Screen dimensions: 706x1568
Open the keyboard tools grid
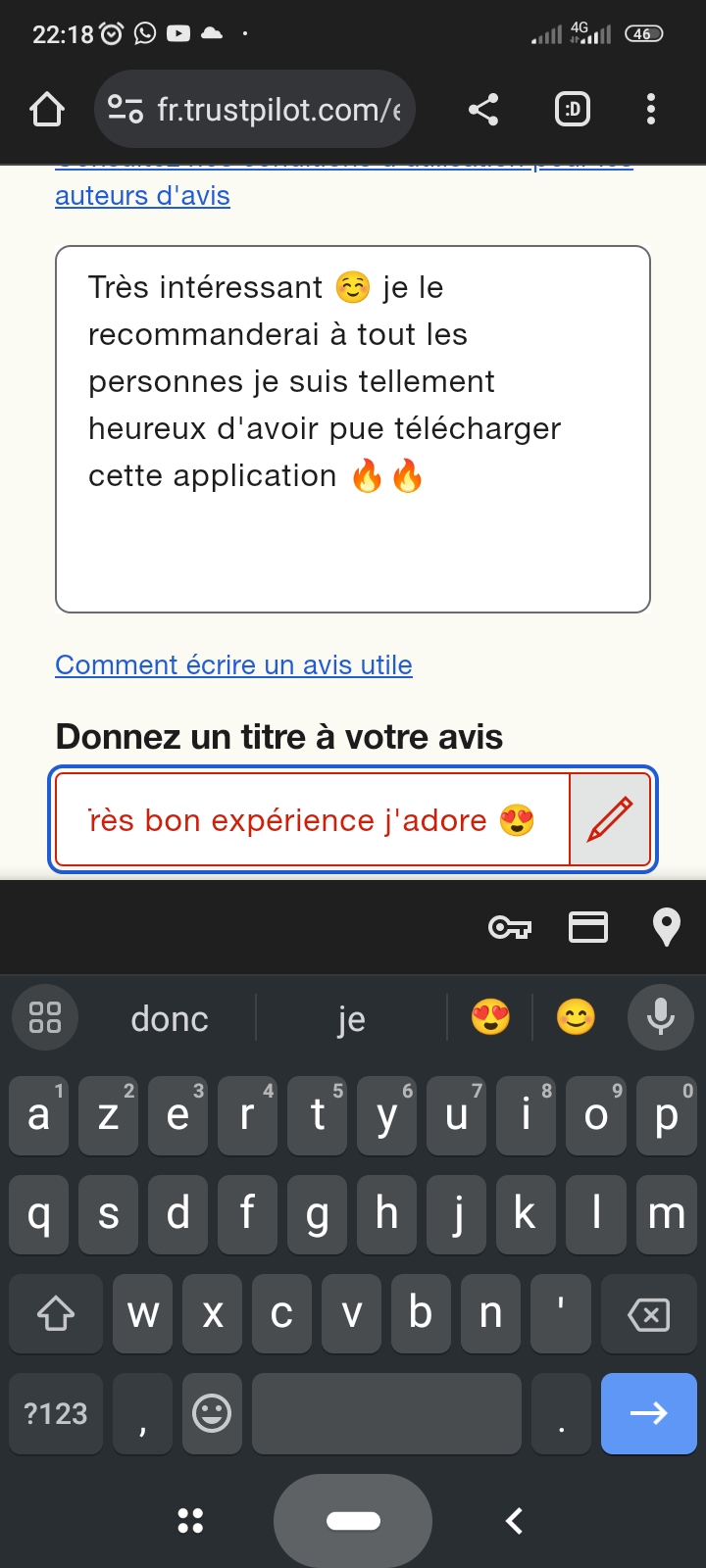tap(45, 1017)
